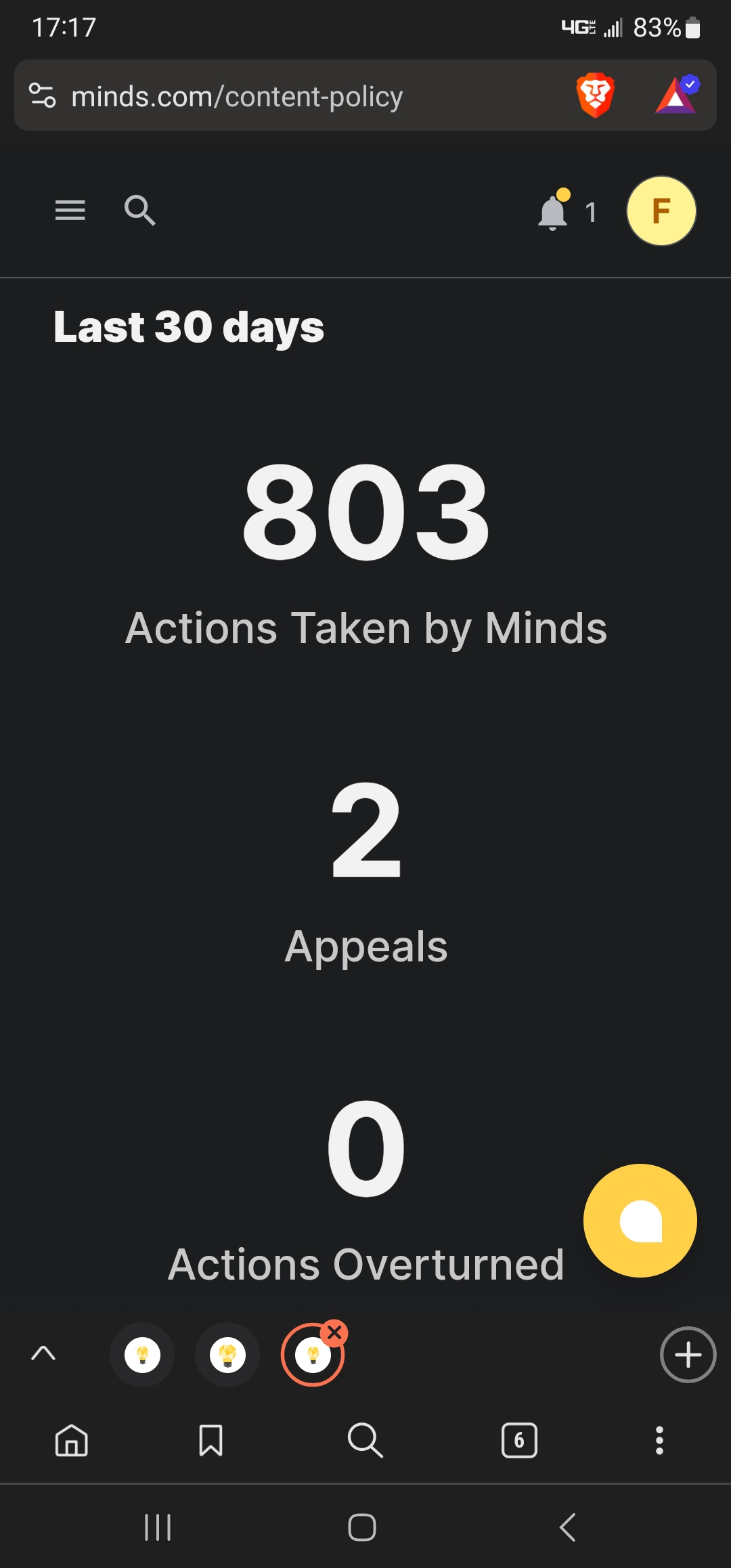Close the highlighted tab with red X
Viewport: 731px width, 1568px height.
click(334, 1333)
